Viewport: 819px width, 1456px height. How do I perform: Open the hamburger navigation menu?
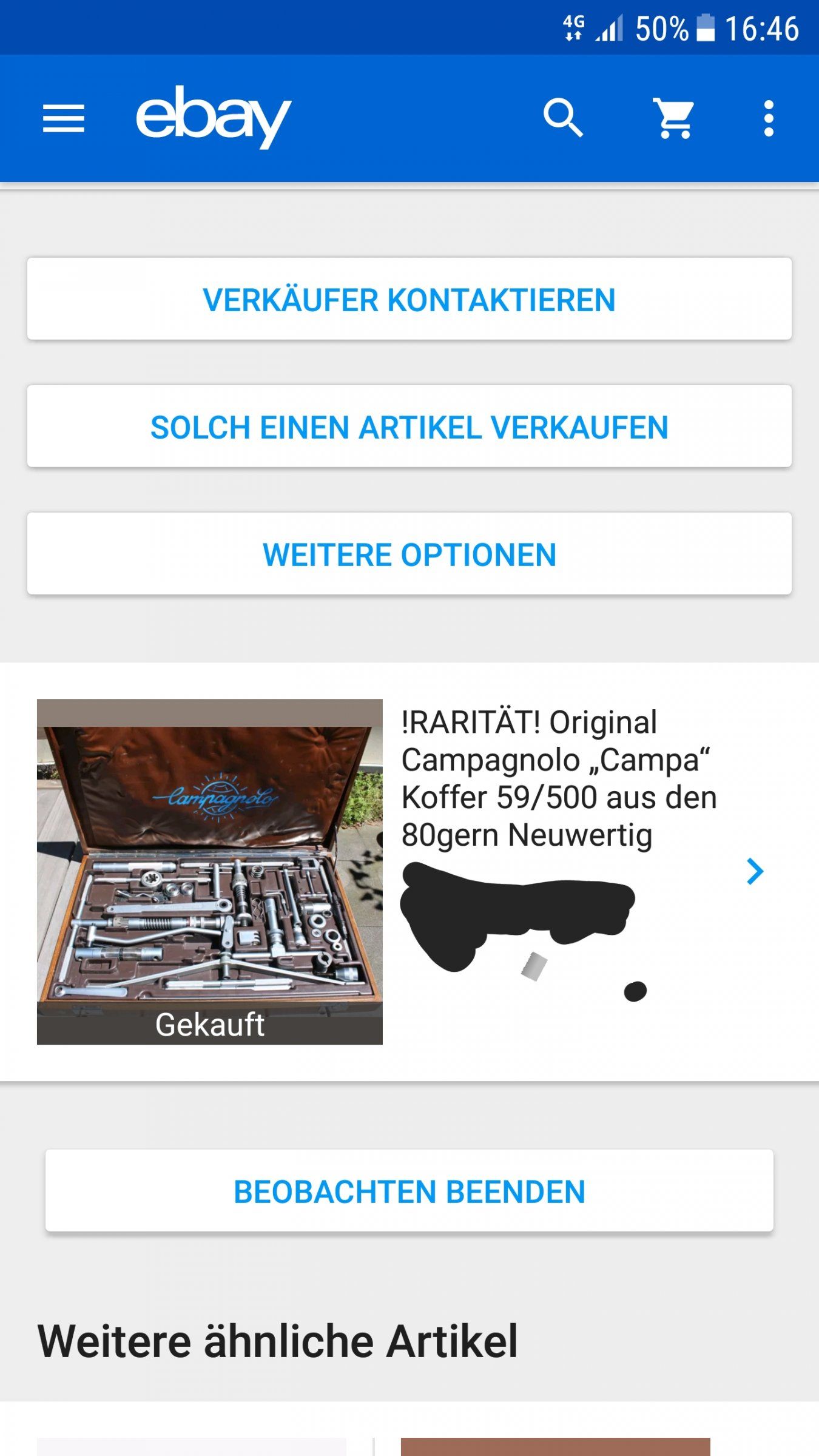point(64,118)
